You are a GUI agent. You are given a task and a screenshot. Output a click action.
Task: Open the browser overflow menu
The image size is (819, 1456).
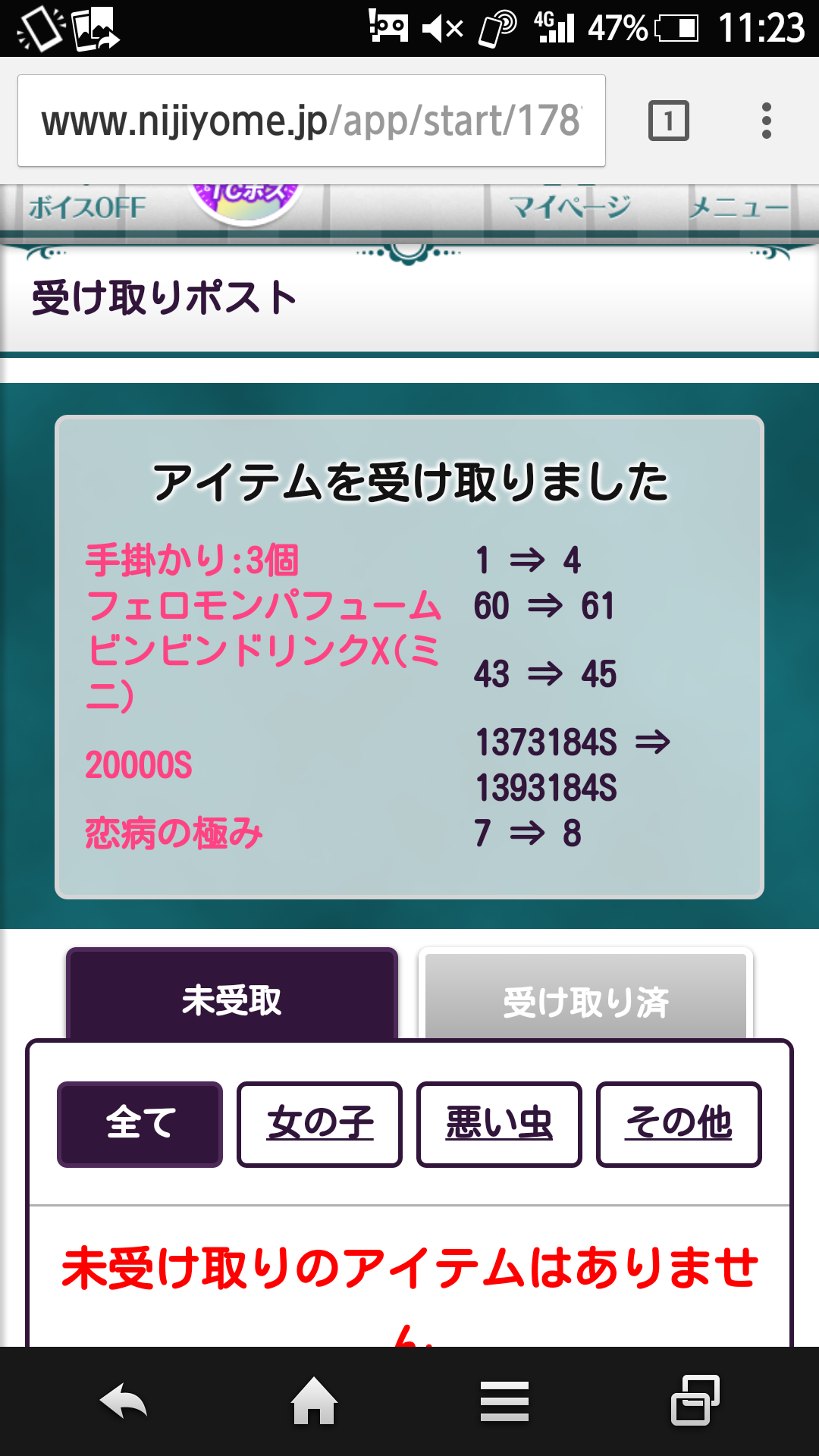tap(766, 121)
